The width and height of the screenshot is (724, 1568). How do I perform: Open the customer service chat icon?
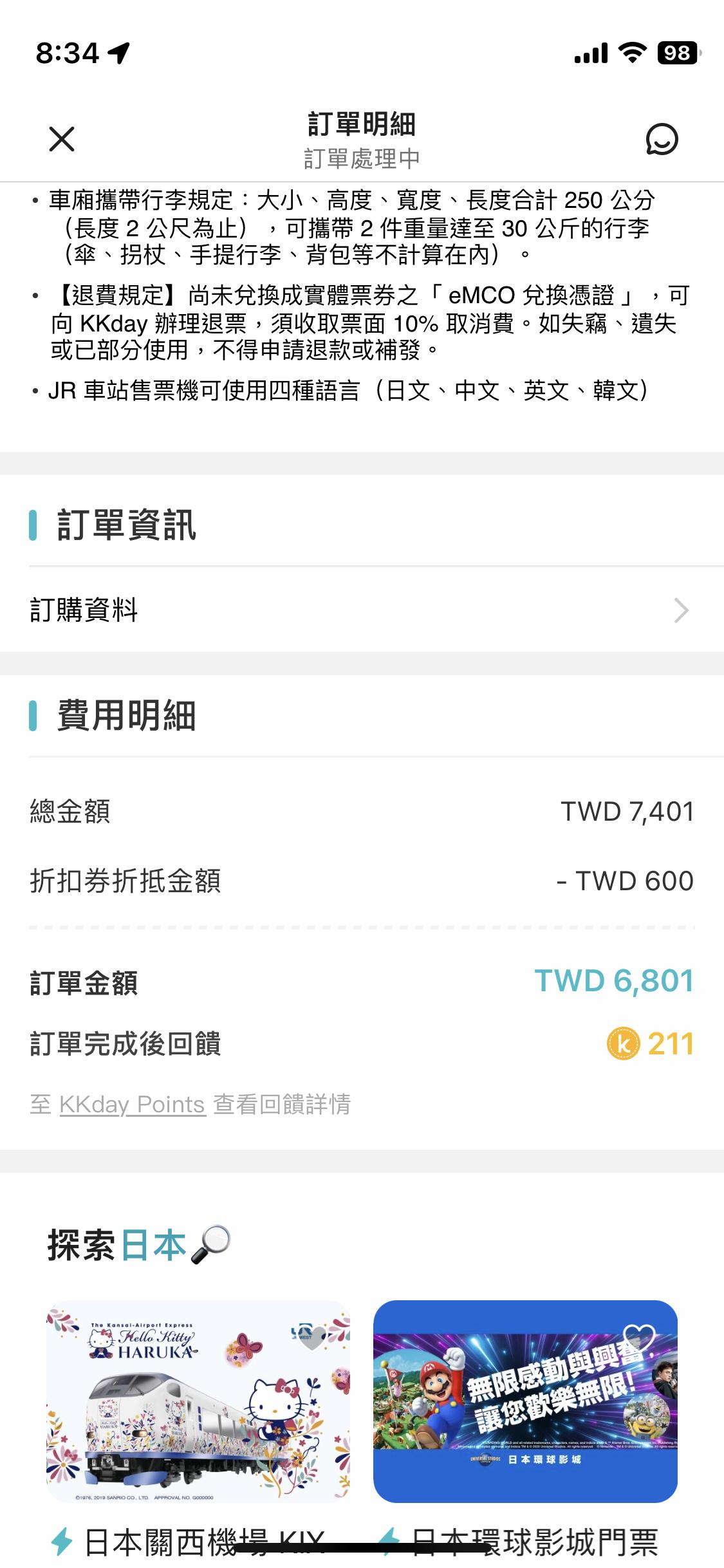pyautogui.click(x=662, y=140)
